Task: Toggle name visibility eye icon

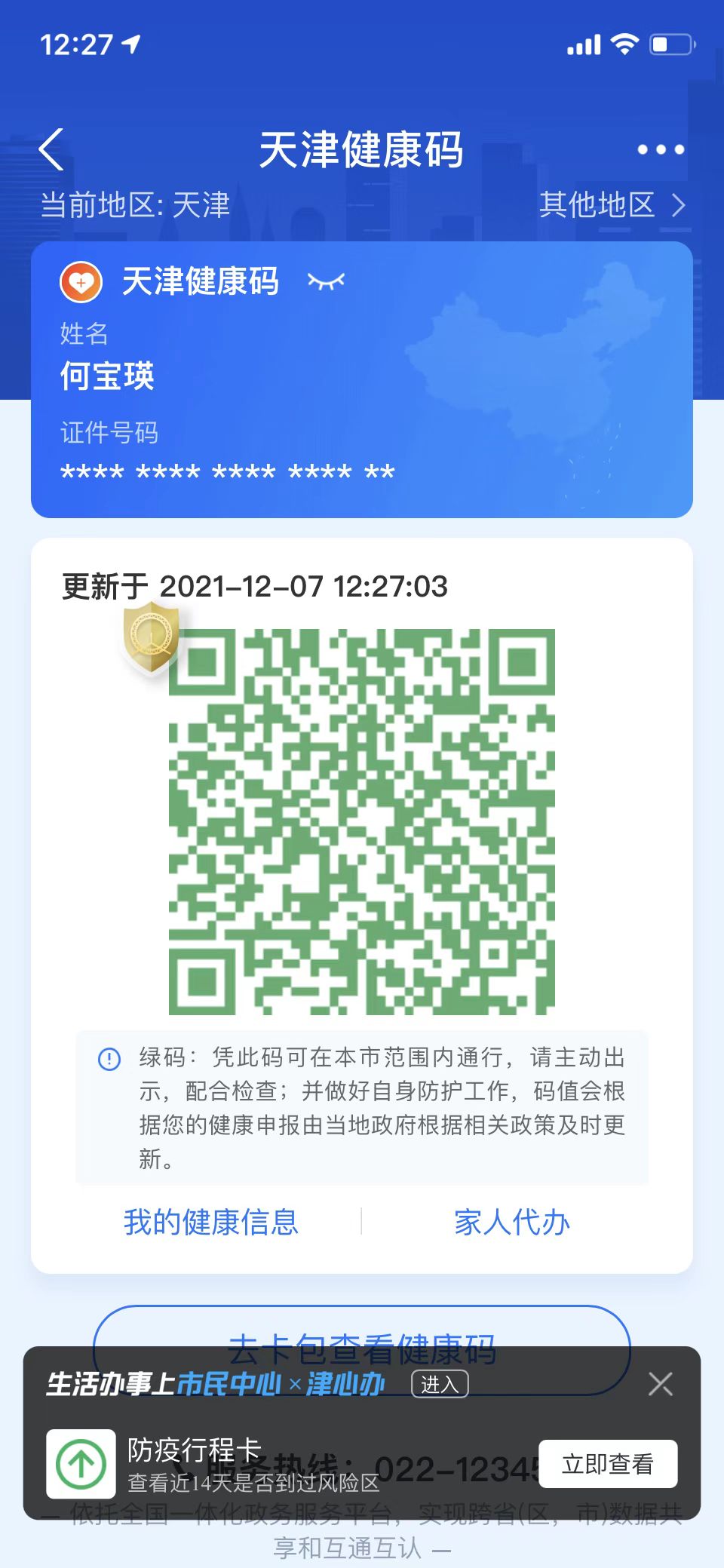Action: (326, 282)
